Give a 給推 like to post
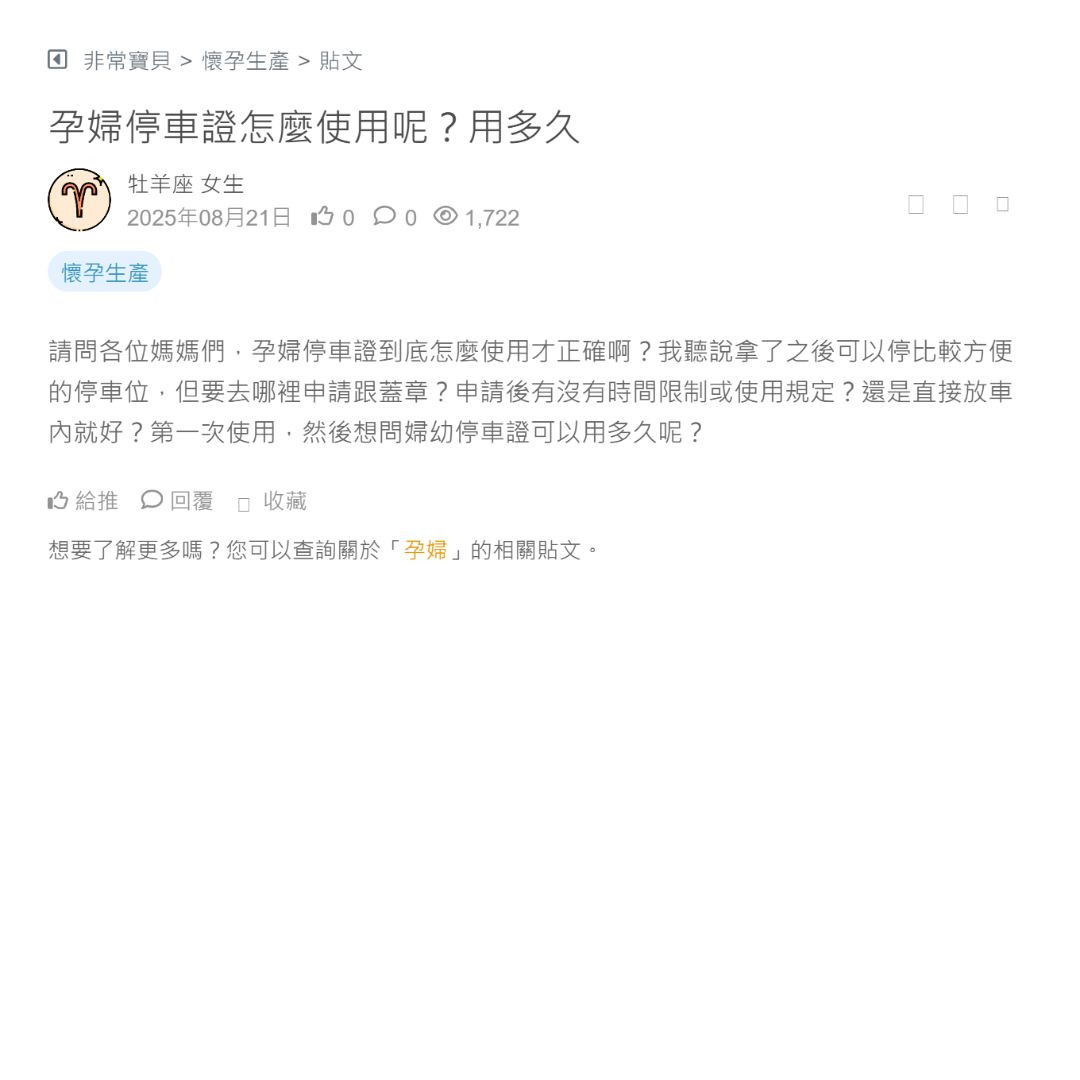Image resolution: width=1080 pixels, height=1080 pixels. (83, 501)
